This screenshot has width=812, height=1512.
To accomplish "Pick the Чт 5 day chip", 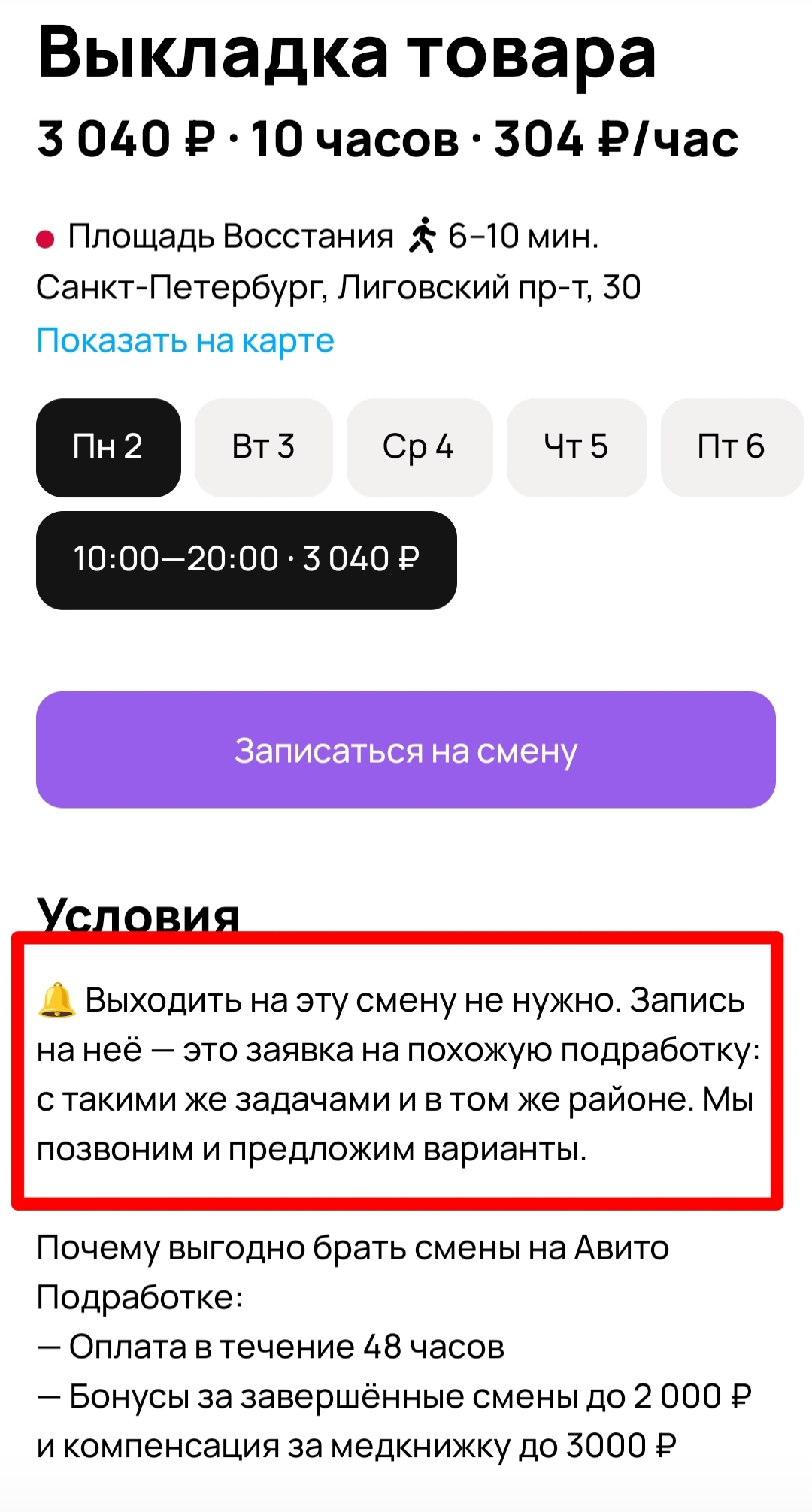I will (576, 447).
